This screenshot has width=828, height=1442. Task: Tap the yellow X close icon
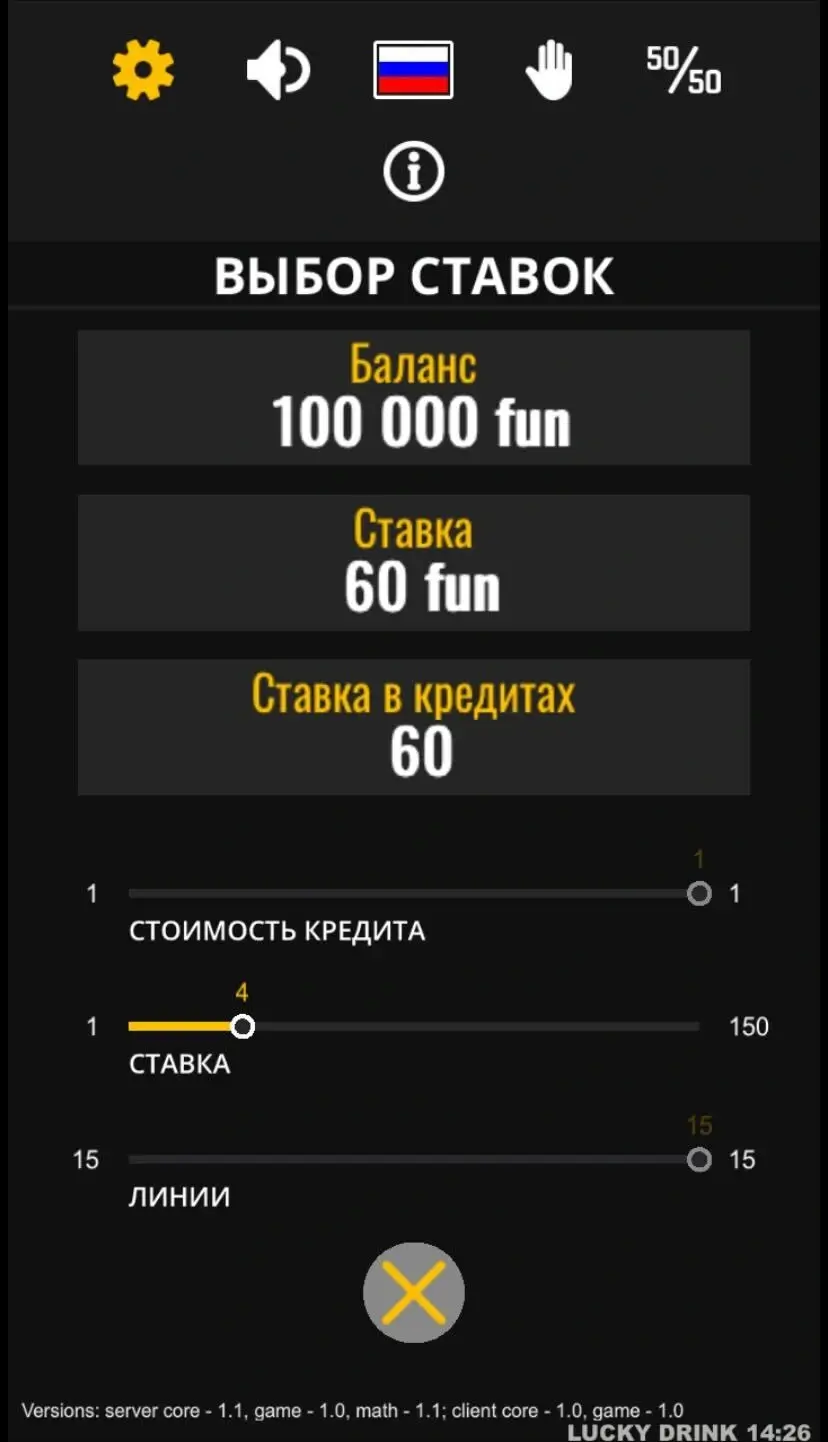[x=414, y=1292]
